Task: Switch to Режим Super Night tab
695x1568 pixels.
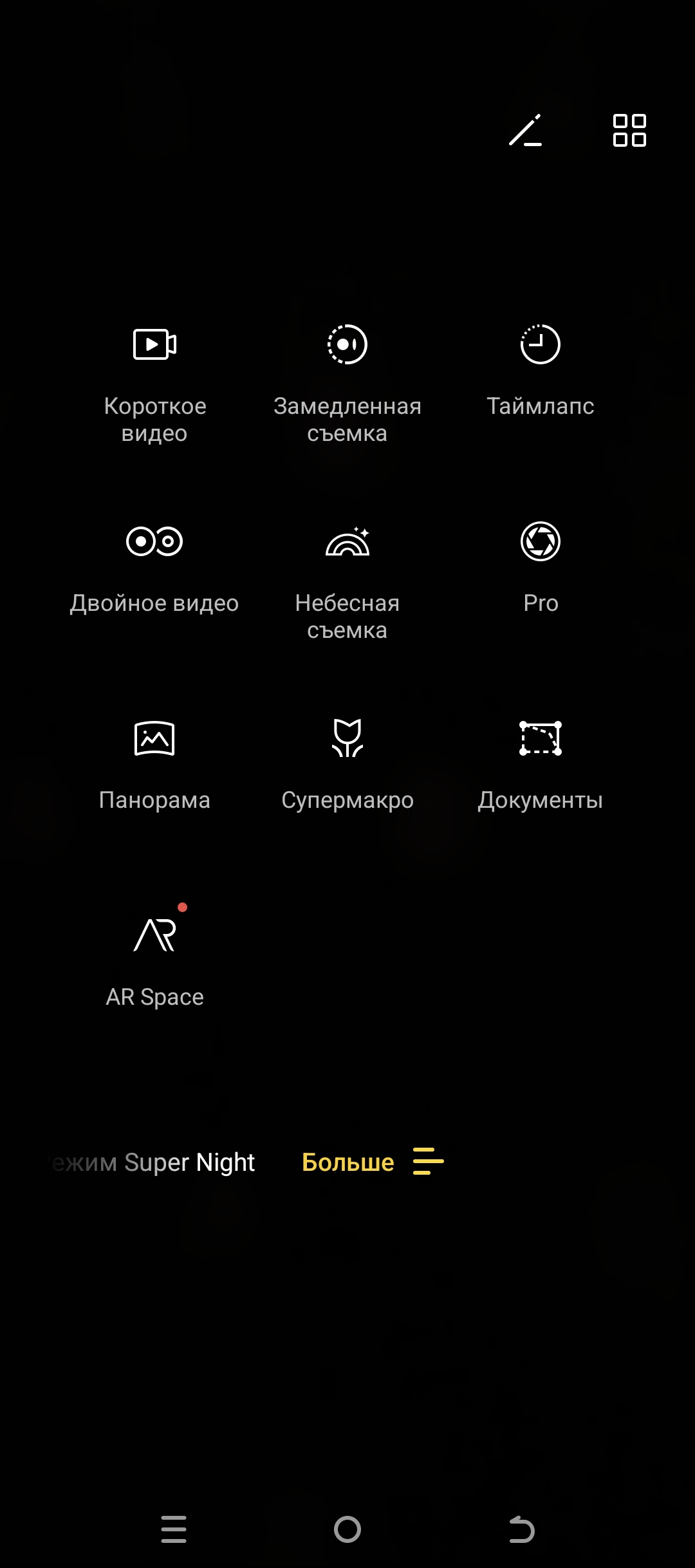Action: (x=154, y=1162)
